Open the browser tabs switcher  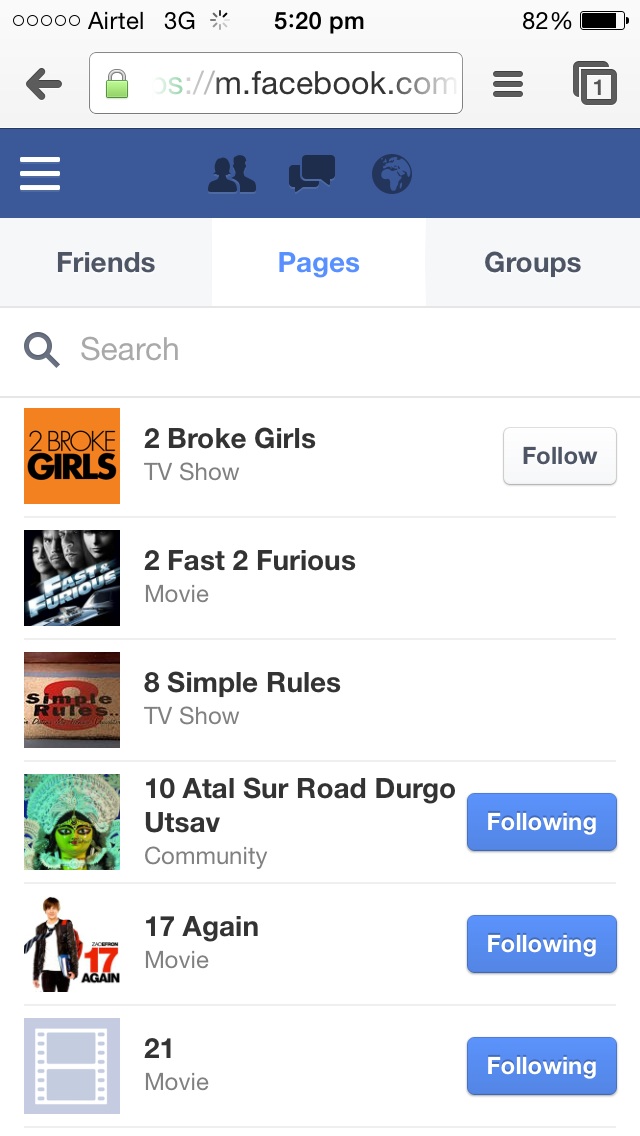point(595,84)
